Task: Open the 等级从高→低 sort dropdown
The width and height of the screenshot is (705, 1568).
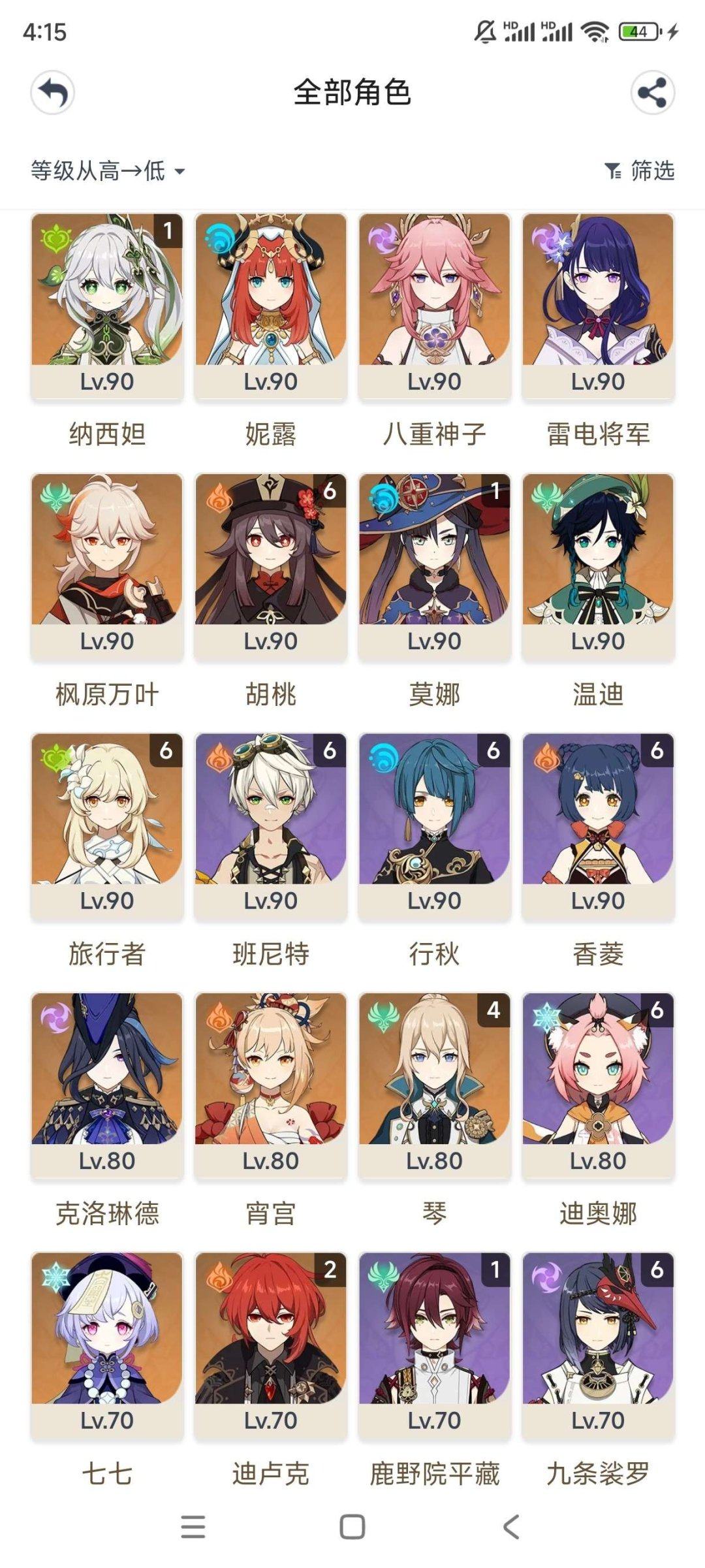Action: pyautogui.click(x=108, y=171)
